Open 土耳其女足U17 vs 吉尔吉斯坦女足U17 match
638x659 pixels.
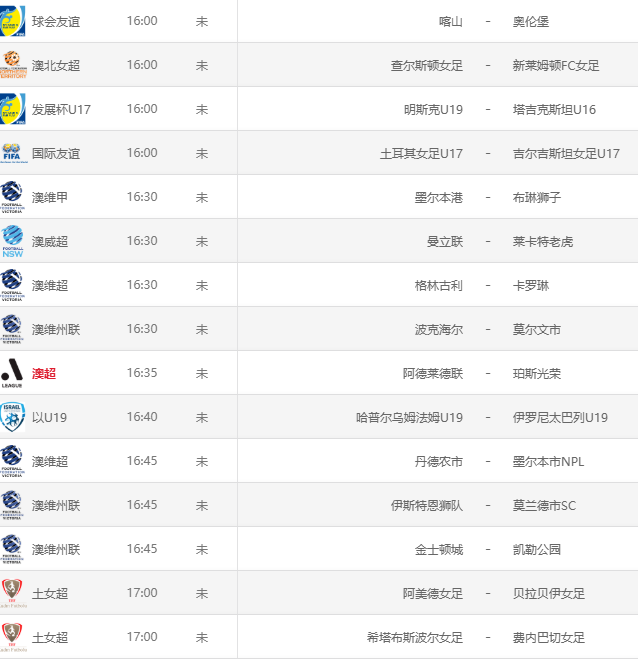[x=487, y=153]
